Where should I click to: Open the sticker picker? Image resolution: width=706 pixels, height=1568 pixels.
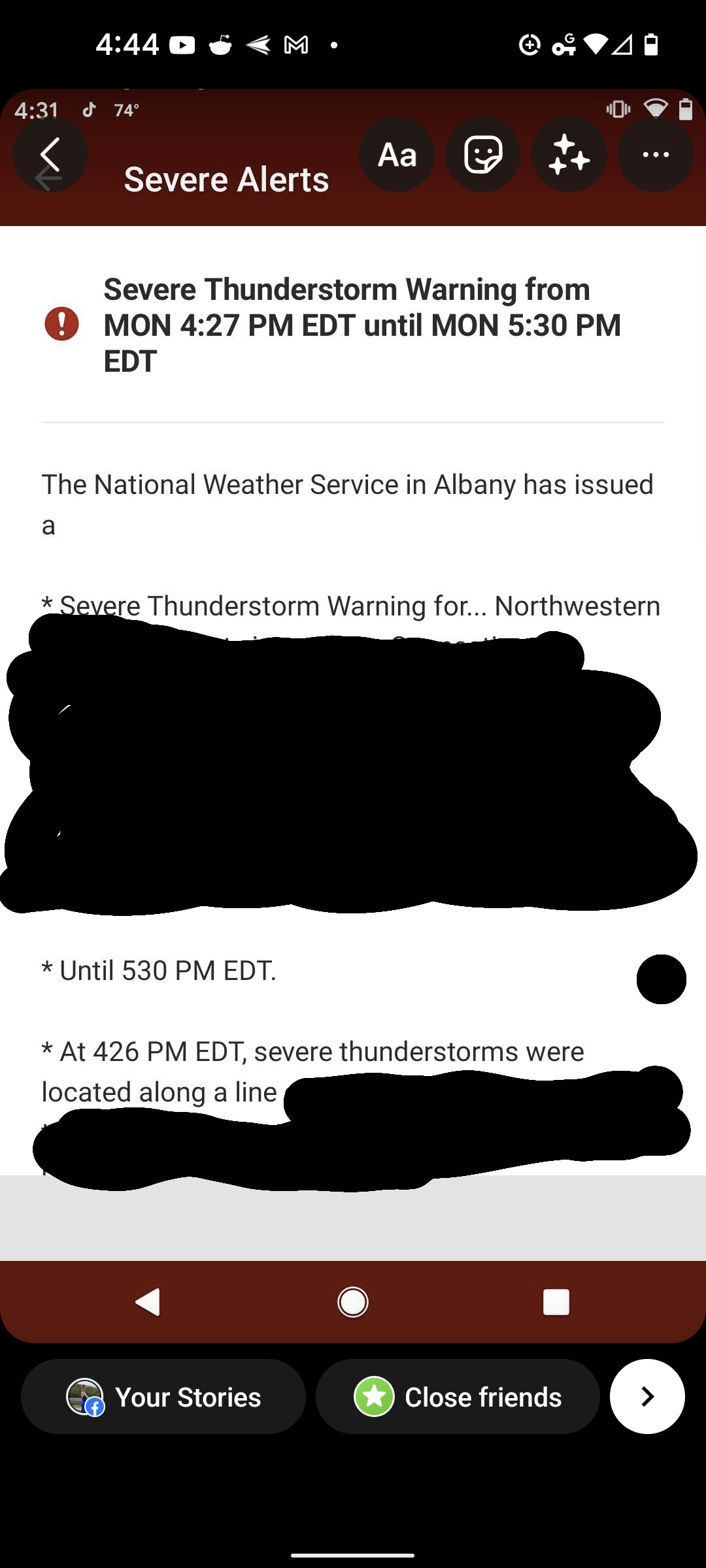[x=483, y=155]
